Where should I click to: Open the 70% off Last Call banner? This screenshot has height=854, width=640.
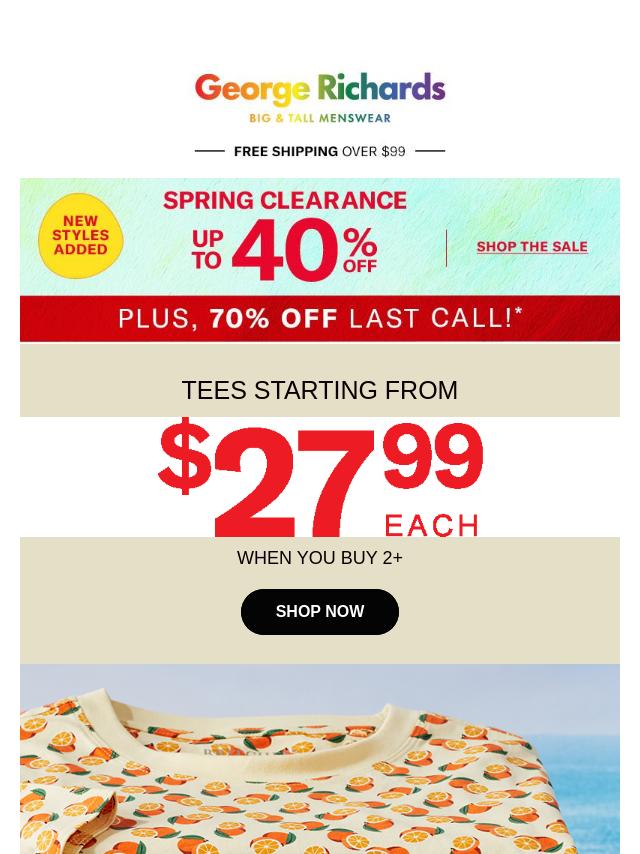[x=320, y=319]
